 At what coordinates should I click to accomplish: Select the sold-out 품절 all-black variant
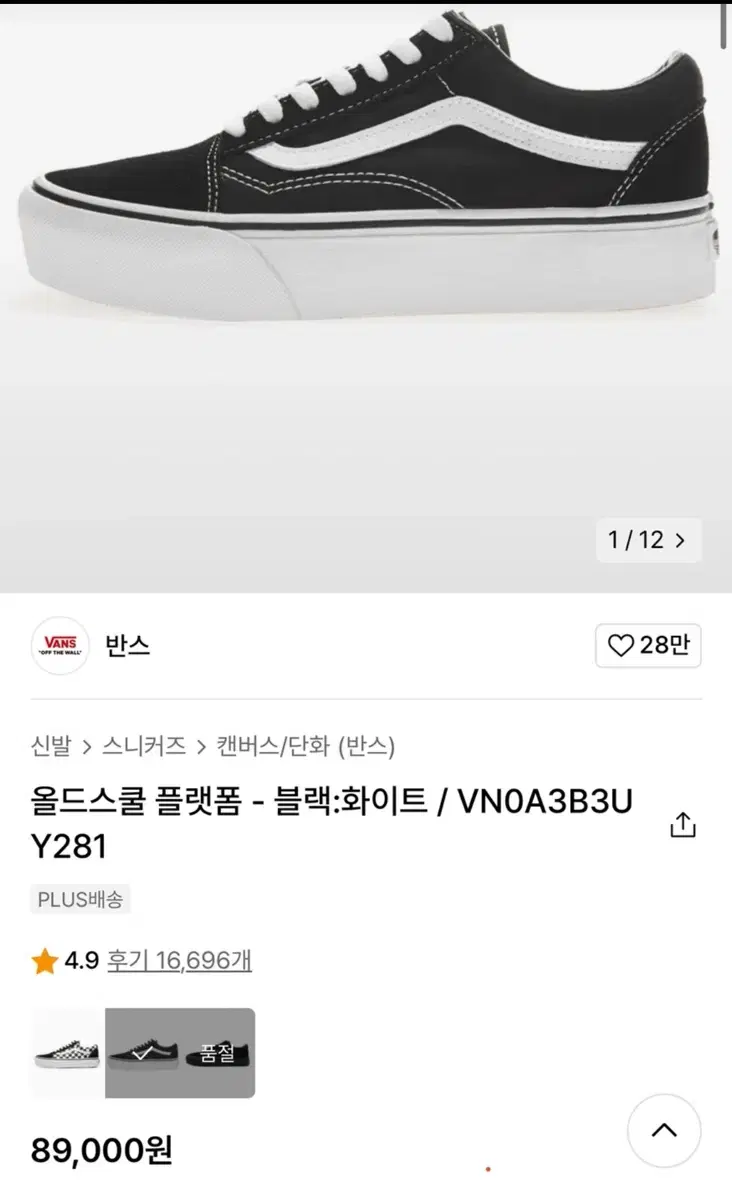(218, 1053)
